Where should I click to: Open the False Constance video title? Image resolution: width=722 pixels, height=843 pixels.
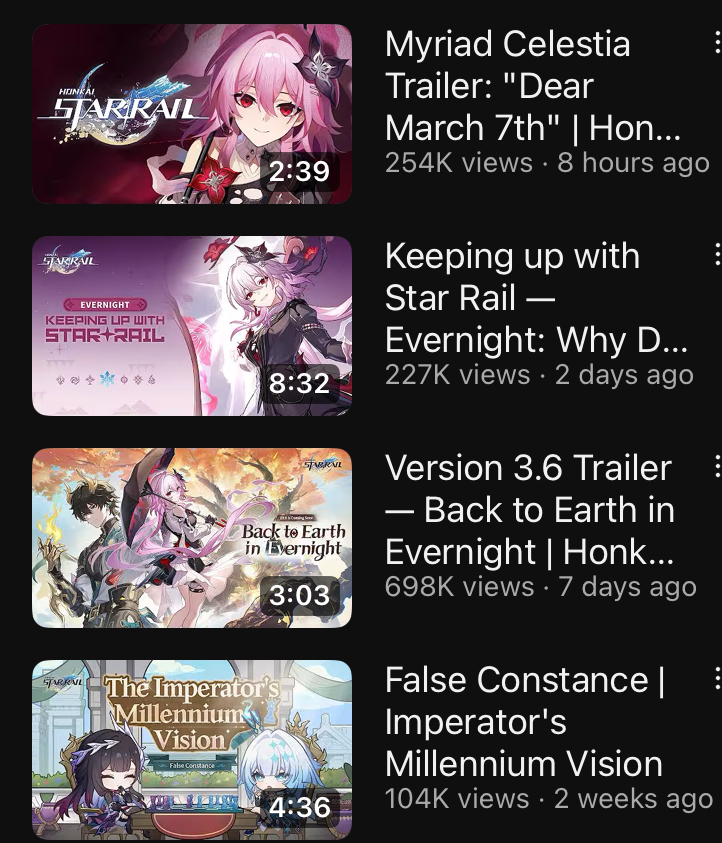[525, 721]
